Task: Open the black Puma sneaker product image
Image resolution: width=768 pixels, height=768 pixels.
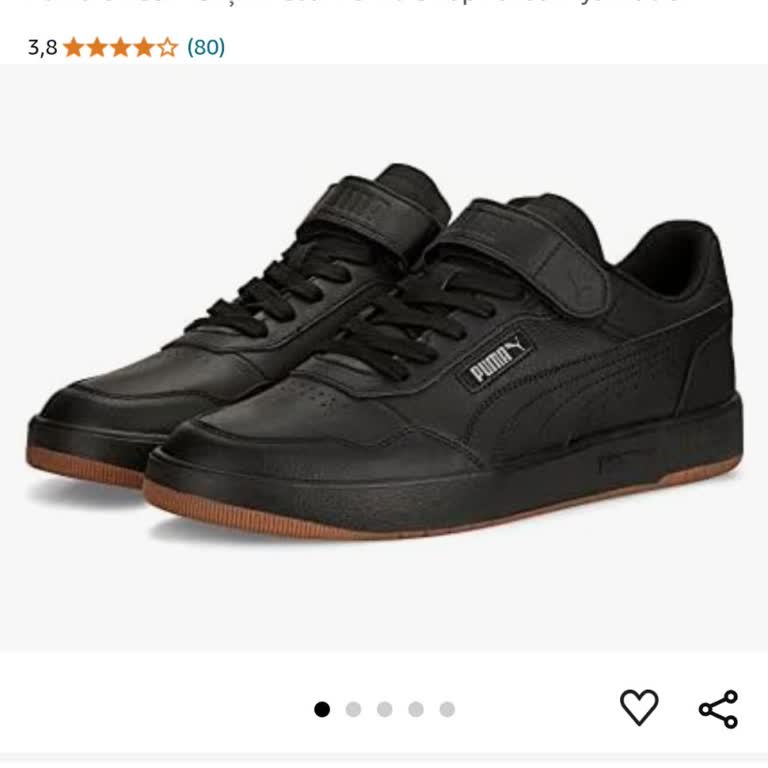Action: 384,358
